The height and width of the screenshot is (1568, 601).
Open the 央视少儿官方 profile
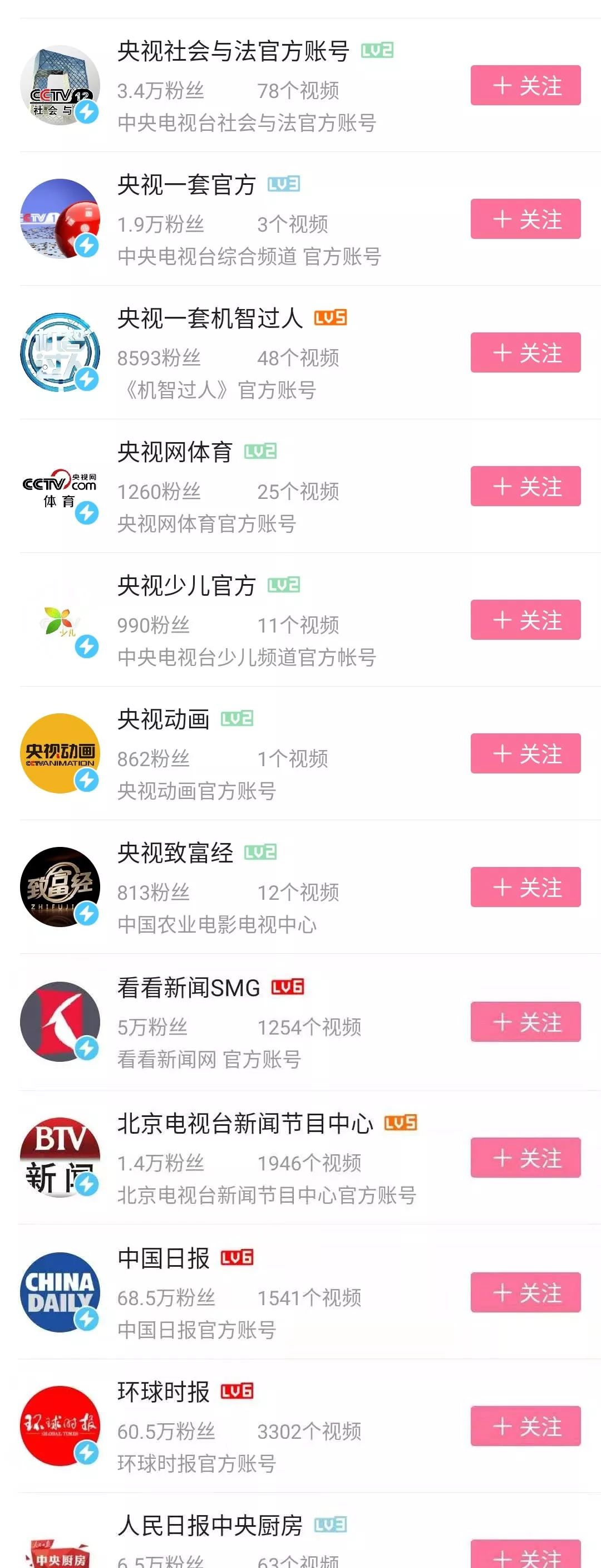coord(186,586)
